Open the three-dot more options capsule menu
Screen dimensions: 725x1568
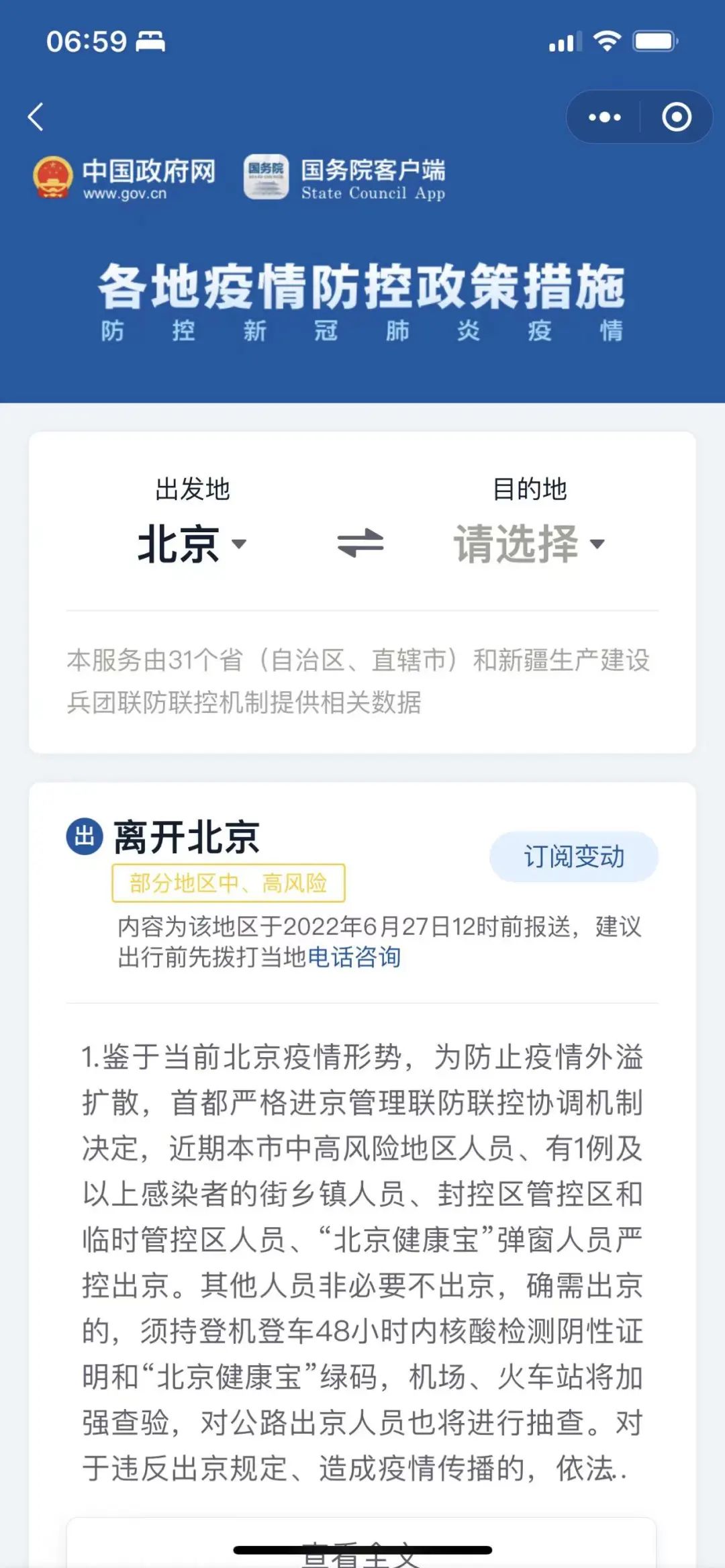click(x=602, y=116)
